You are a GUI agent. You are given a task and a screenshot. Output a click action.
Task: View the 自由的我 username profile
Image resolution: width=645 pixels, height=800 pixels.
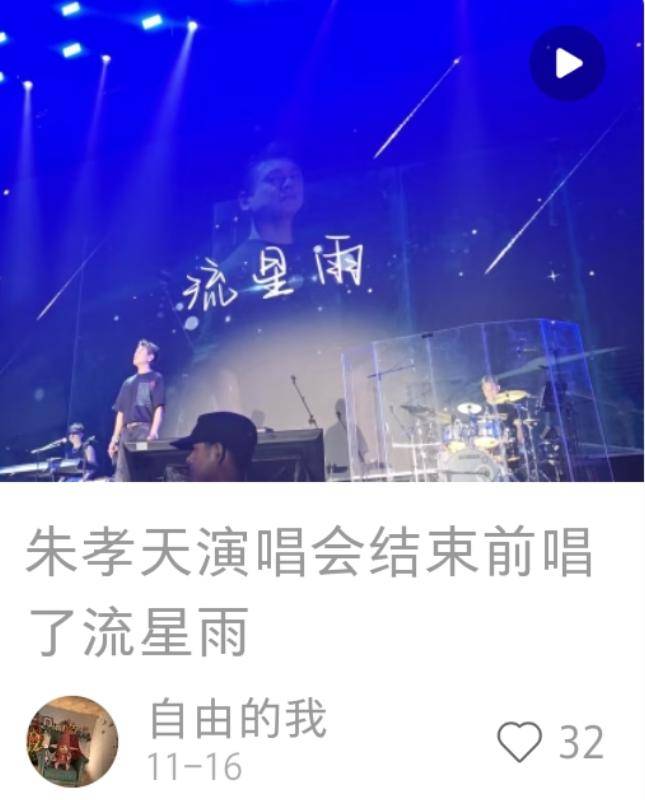click(238, 720)
